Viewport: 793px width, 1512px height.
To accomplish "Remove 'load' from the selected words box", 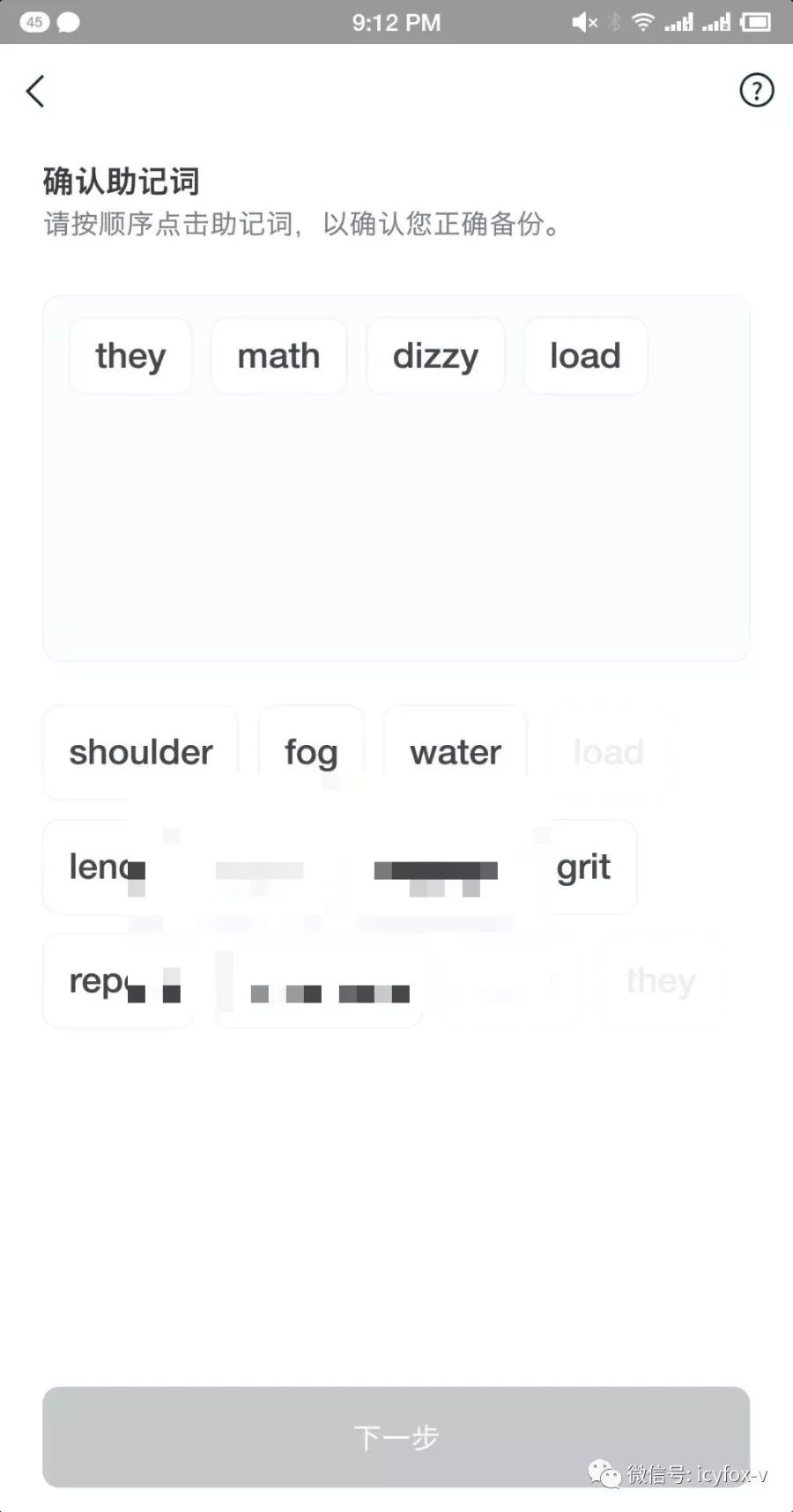I will click(585, 356).
